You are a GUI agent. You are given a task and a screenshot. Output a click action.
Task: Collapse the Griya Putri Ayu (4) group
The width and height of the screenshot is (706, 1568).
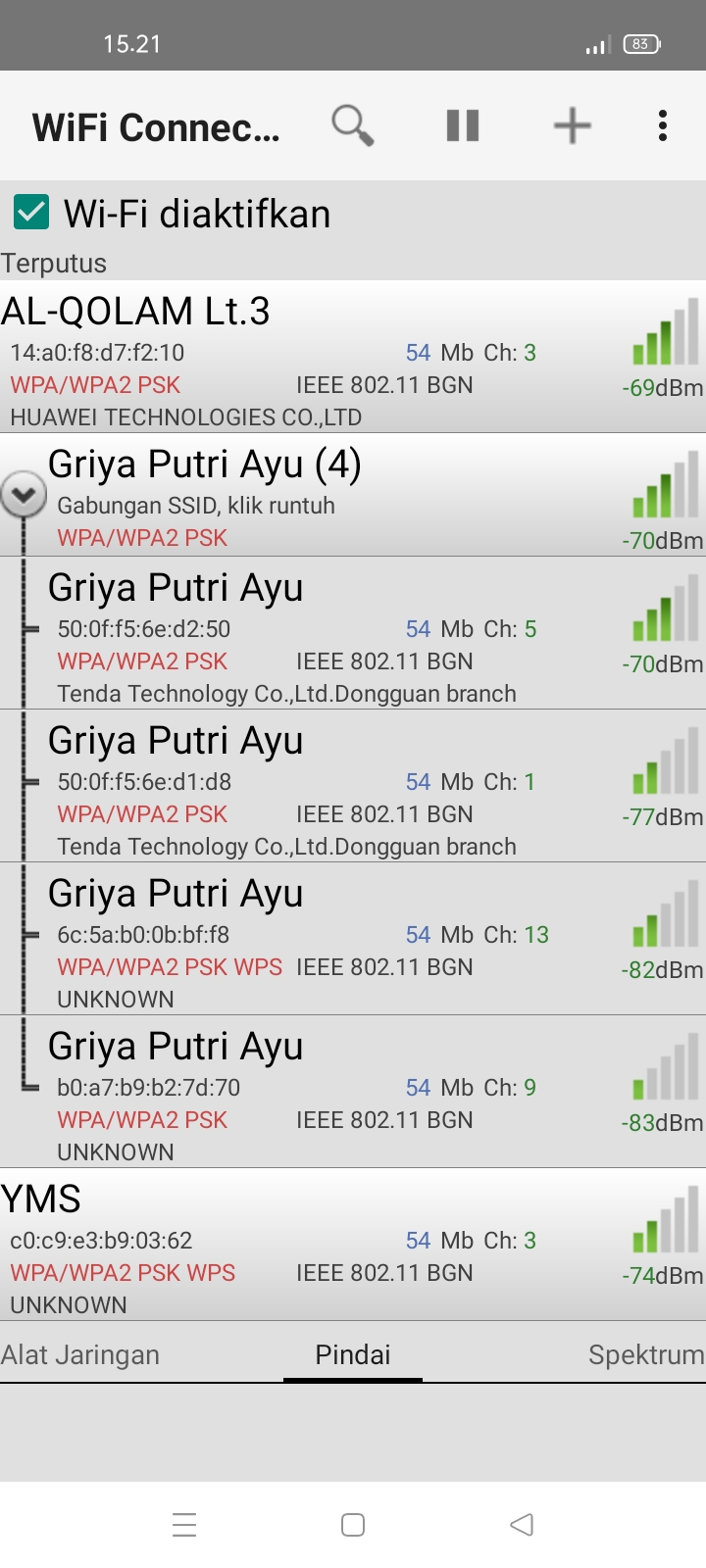pyautogui.click(x=24, y=494)
